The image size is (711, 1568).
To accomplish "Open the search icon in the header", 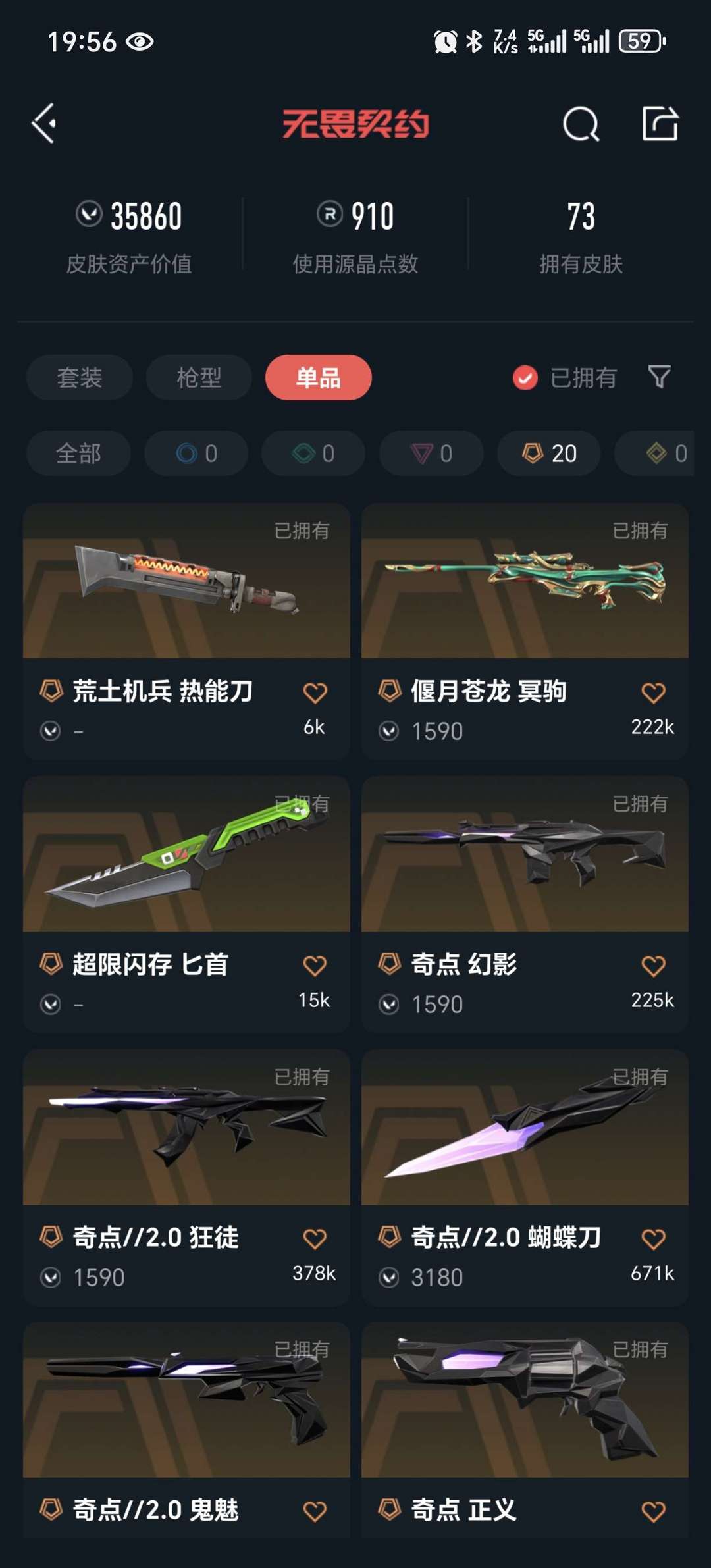I will (x=581, y=124).
